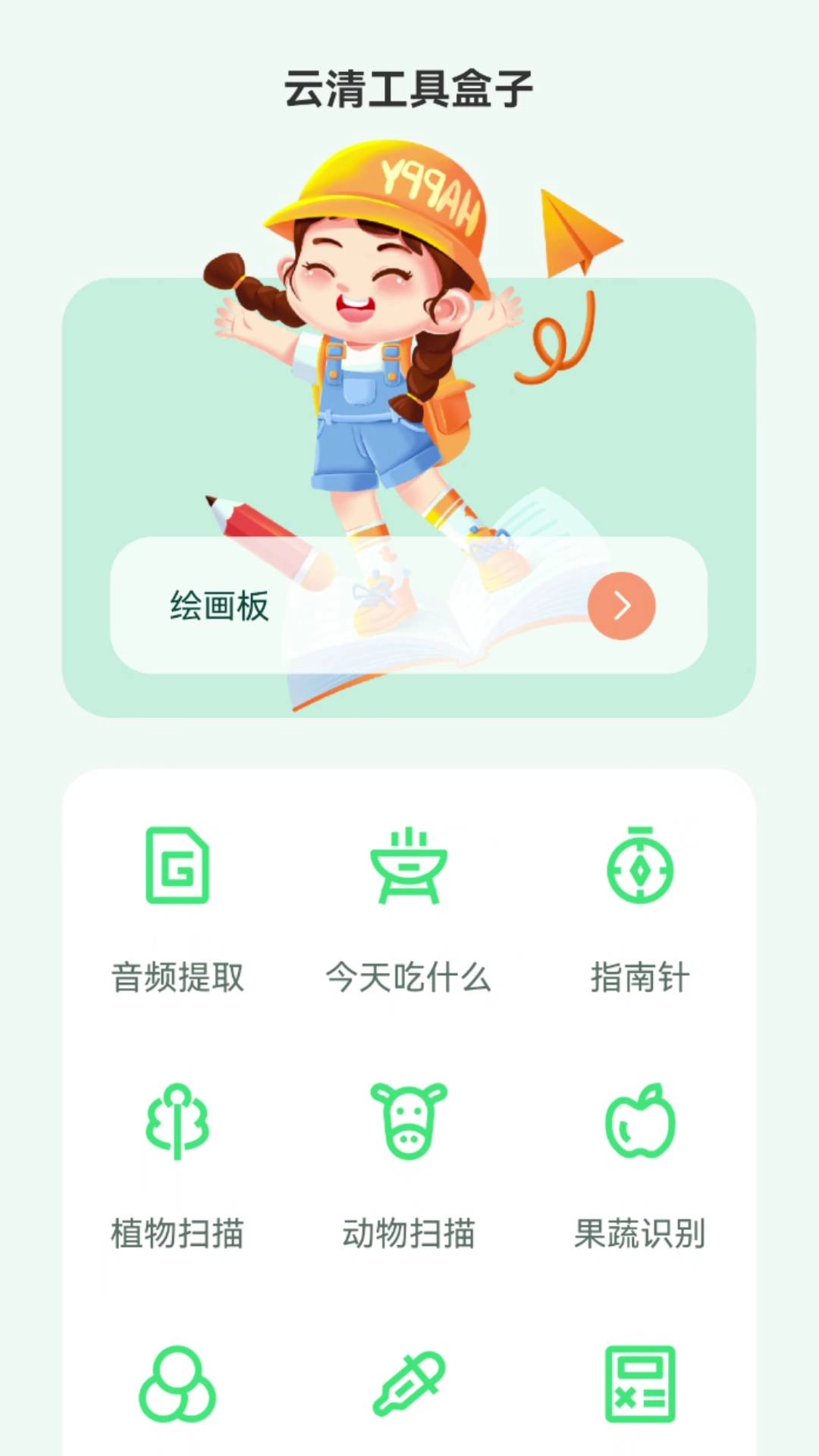Open the calculator icon tool
The height and width of the screenshot is (1456, 819).
click(640, 1384)
